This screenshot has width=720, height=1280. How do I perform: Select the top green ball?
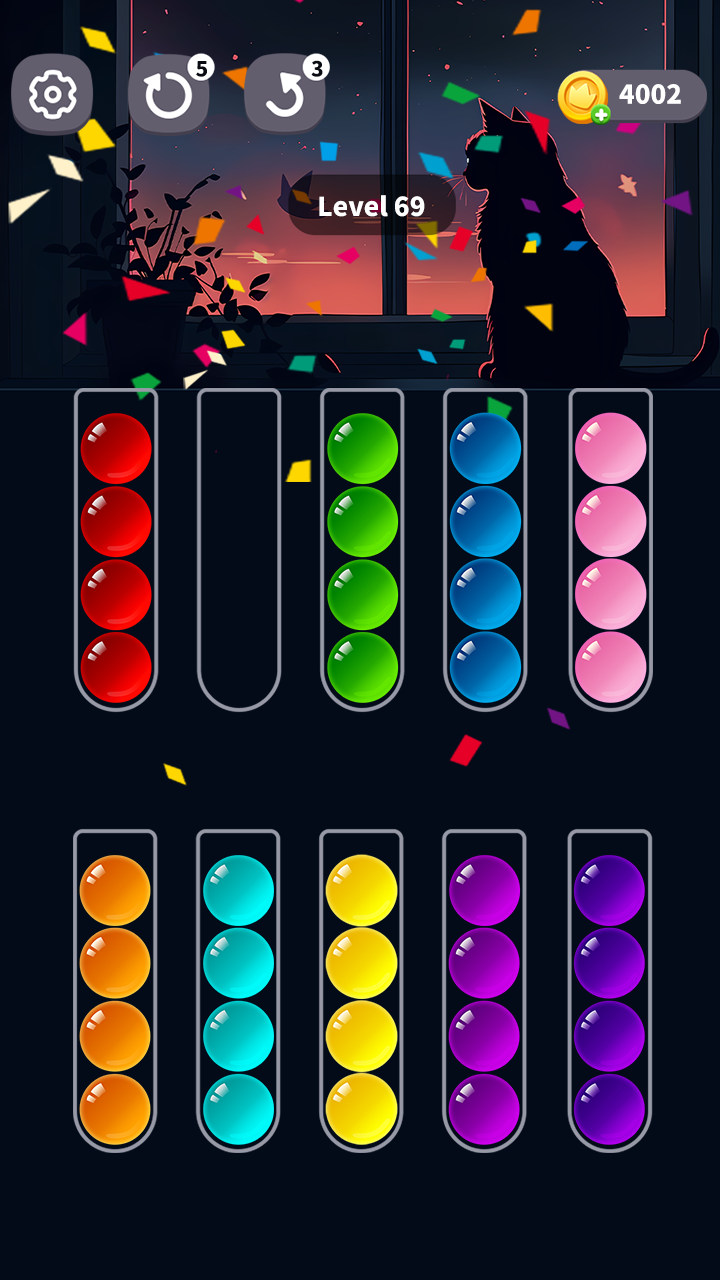point(360,450)
